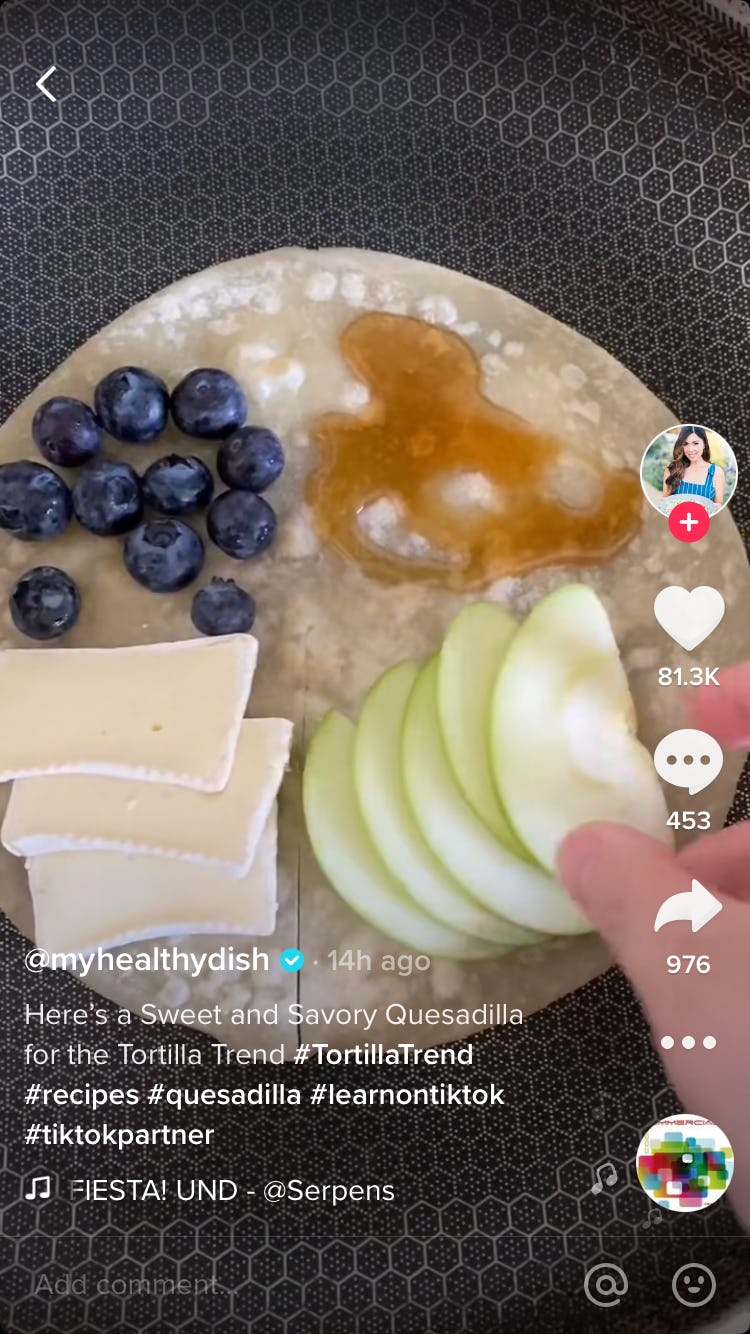Screen dimensions: 750x1334
Task: Share this video with the arrow icon
Action: (x=689, y=906)
